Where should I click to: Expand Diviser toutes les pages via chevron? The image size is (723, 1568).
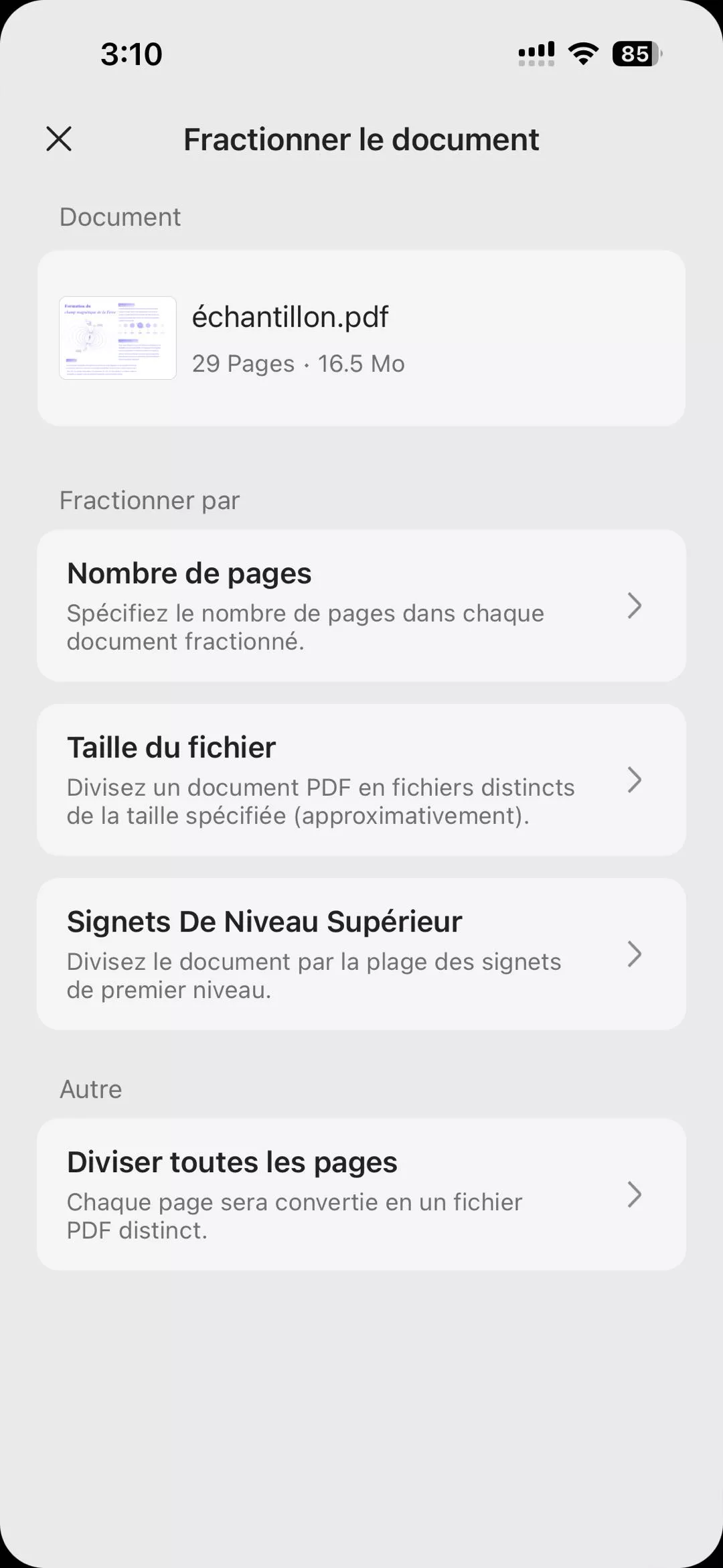tap(634, 1194)
